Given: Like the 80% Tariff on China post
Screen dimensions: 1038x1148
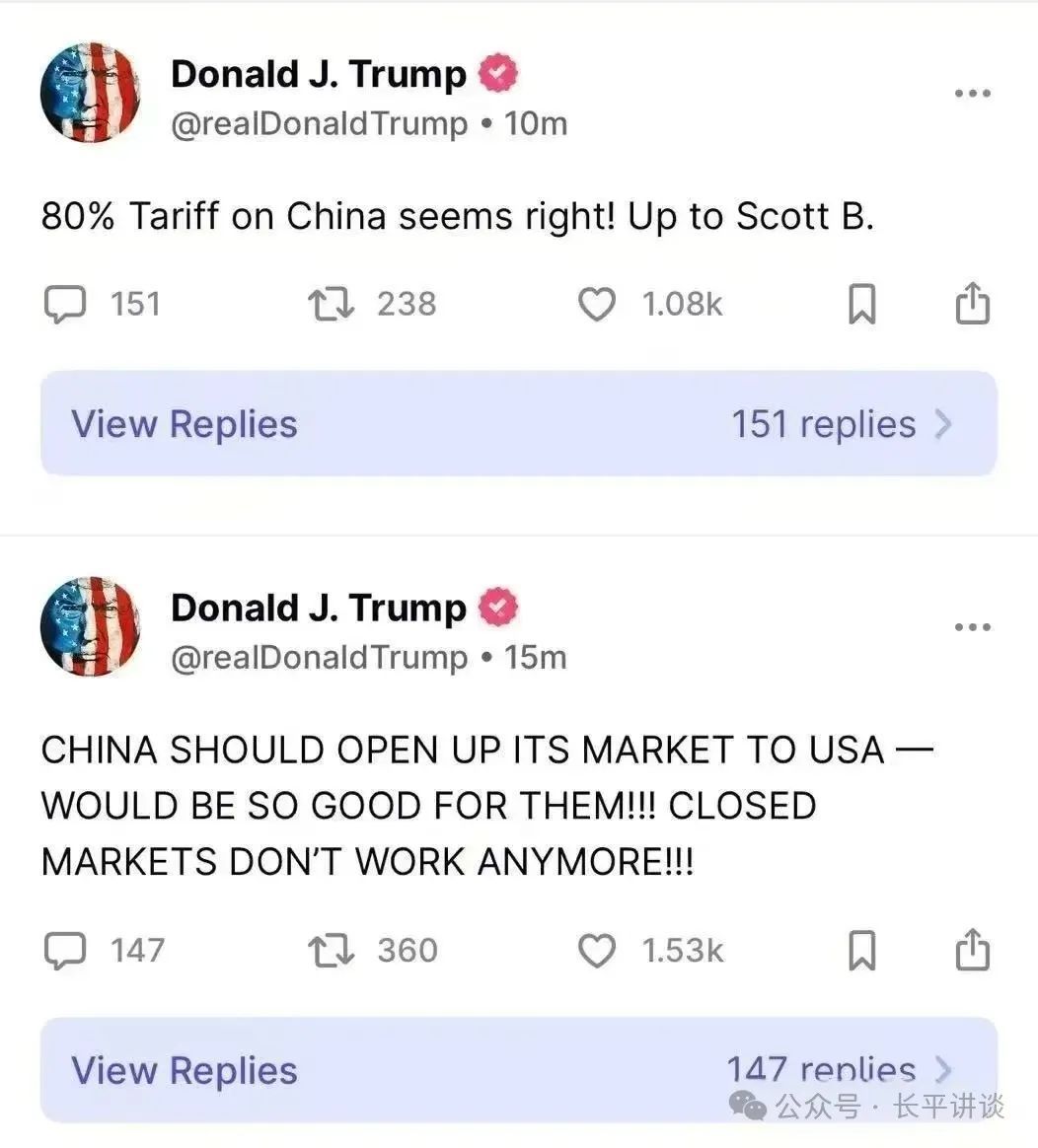Looking at the screenshot, I should coord(596,304).
